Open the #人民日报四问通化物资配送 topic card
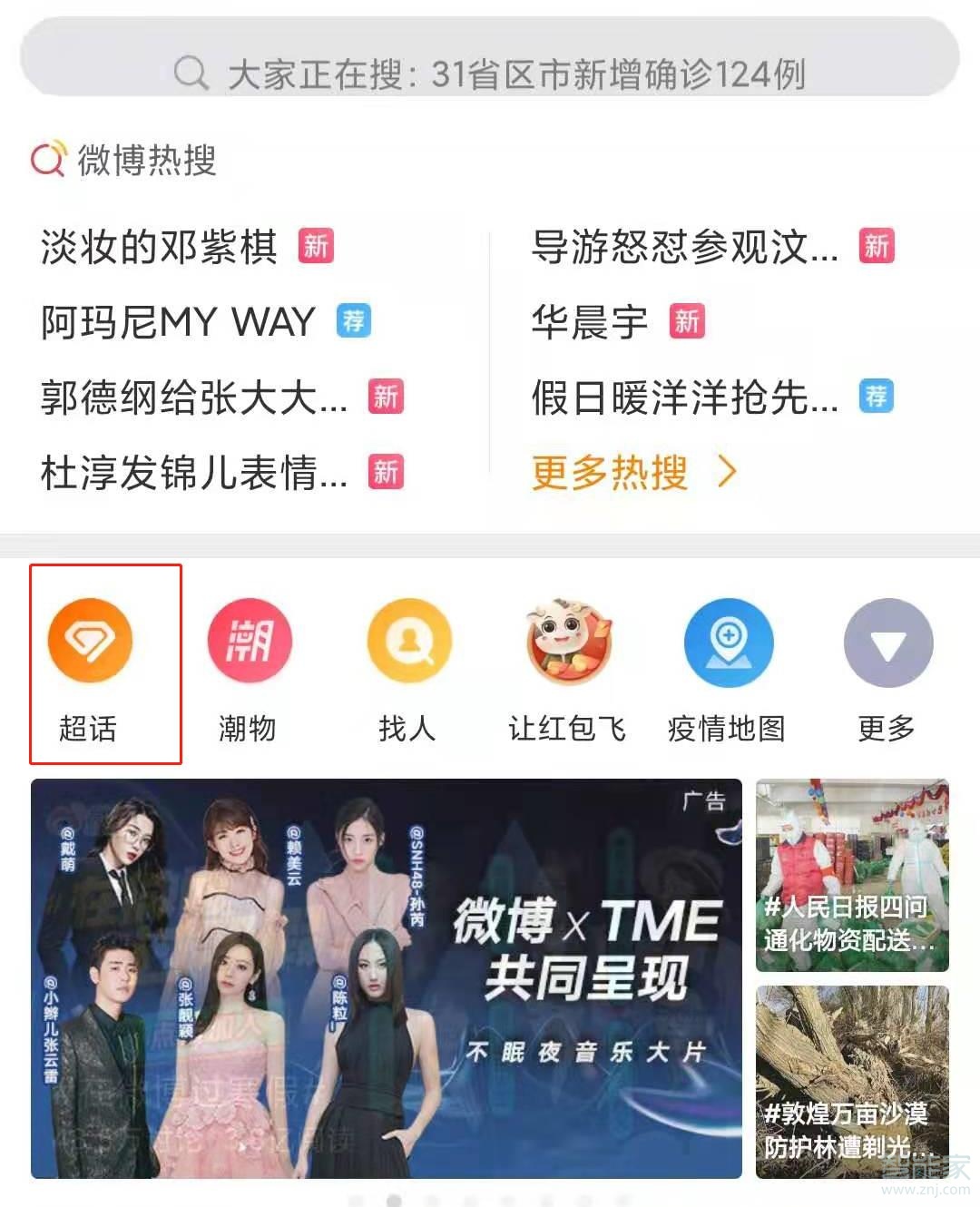 [852, 875]
